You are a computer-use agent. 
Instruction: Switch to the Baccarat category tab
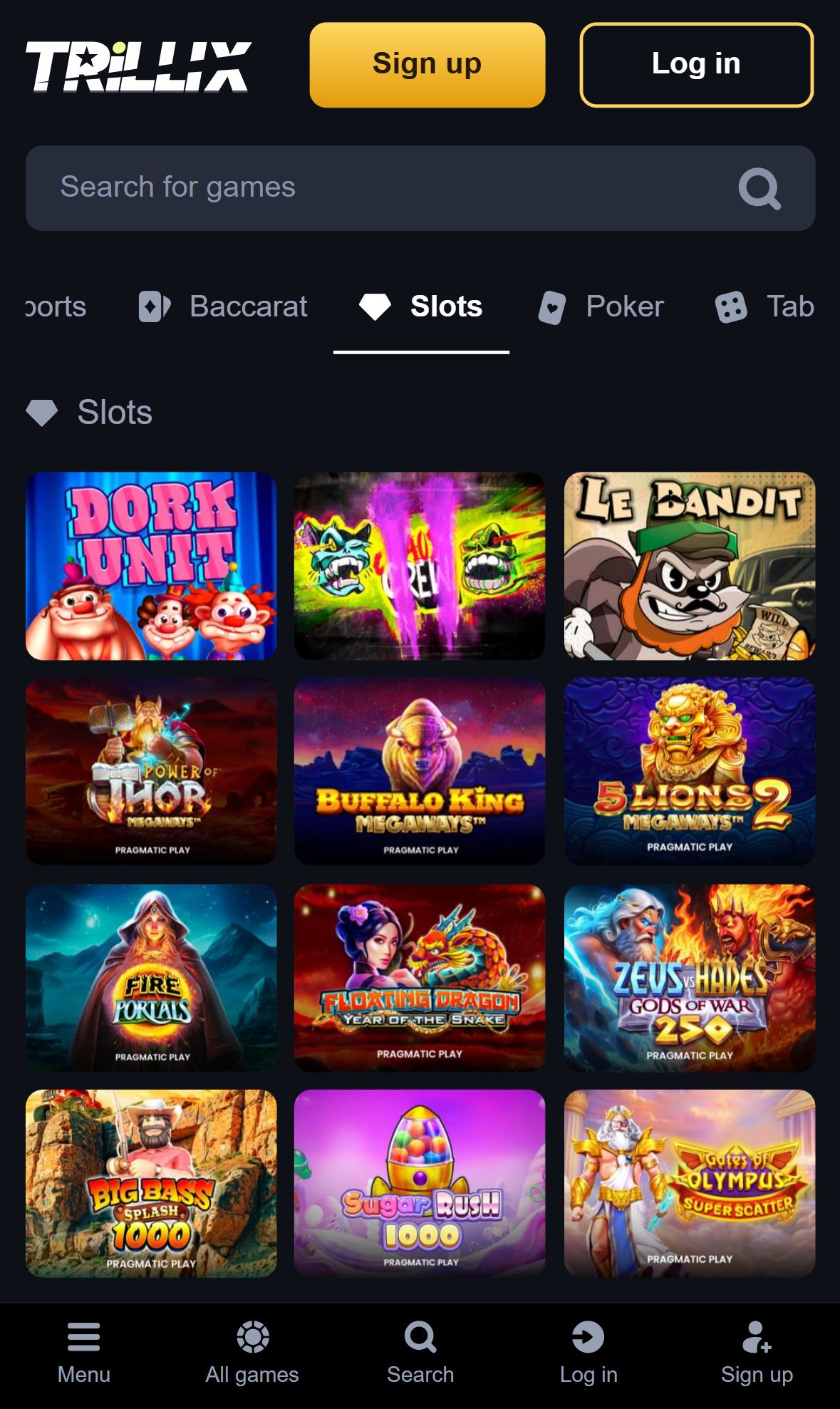pyautogui.click(x=223, y=306)
